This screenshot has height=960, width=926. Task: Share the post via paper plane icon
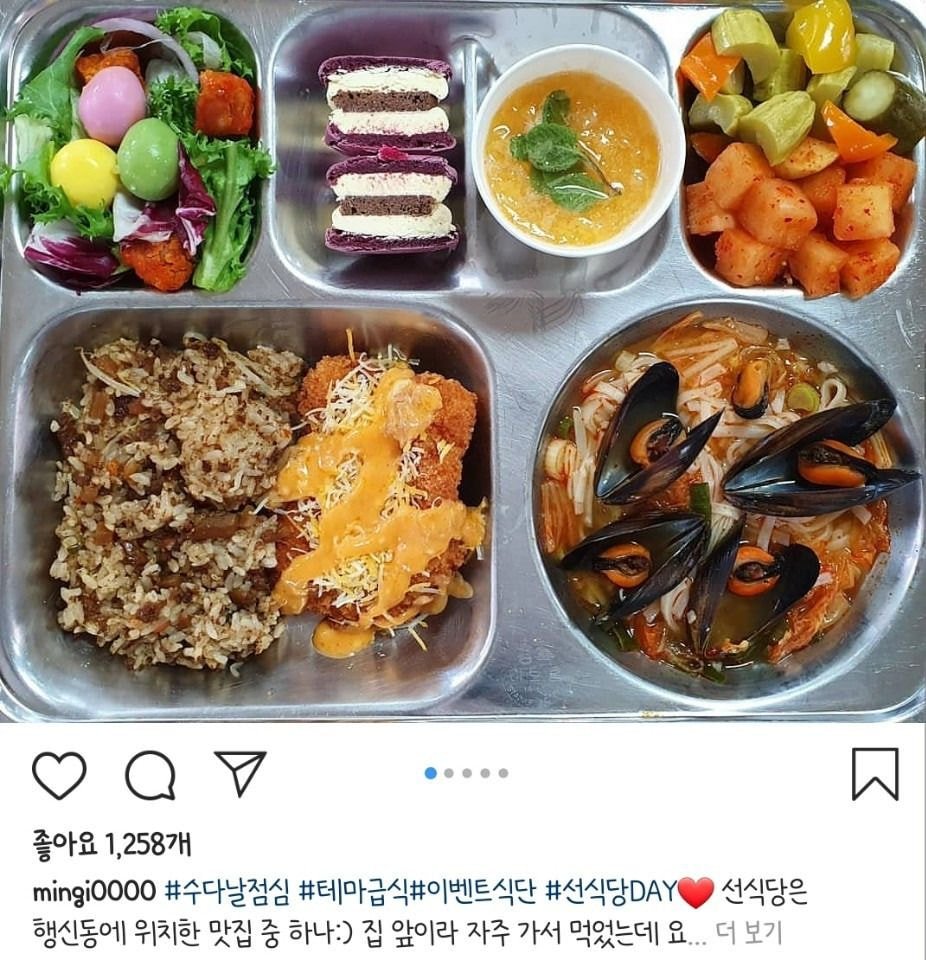[240, 773]
